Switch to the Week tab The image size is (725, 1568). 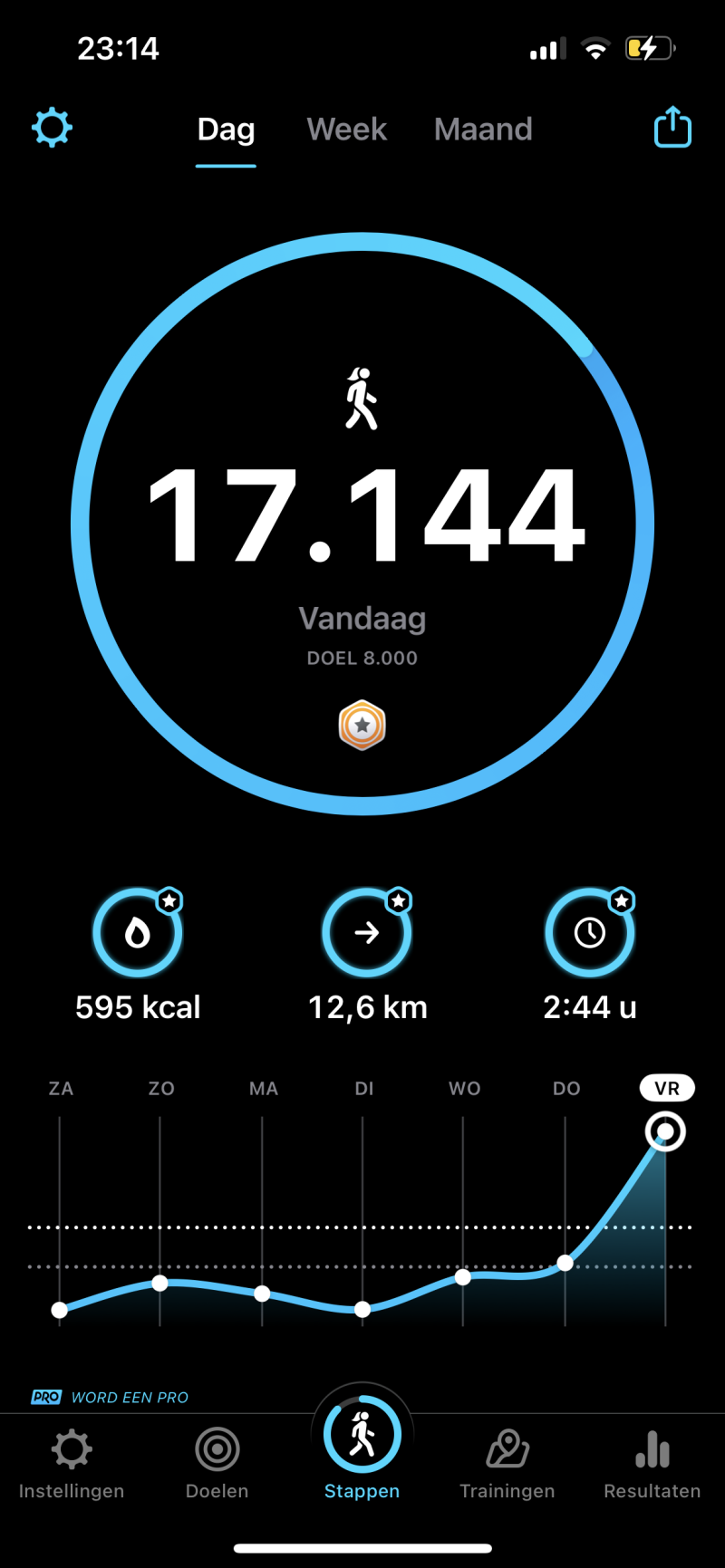tap(346, 129)
